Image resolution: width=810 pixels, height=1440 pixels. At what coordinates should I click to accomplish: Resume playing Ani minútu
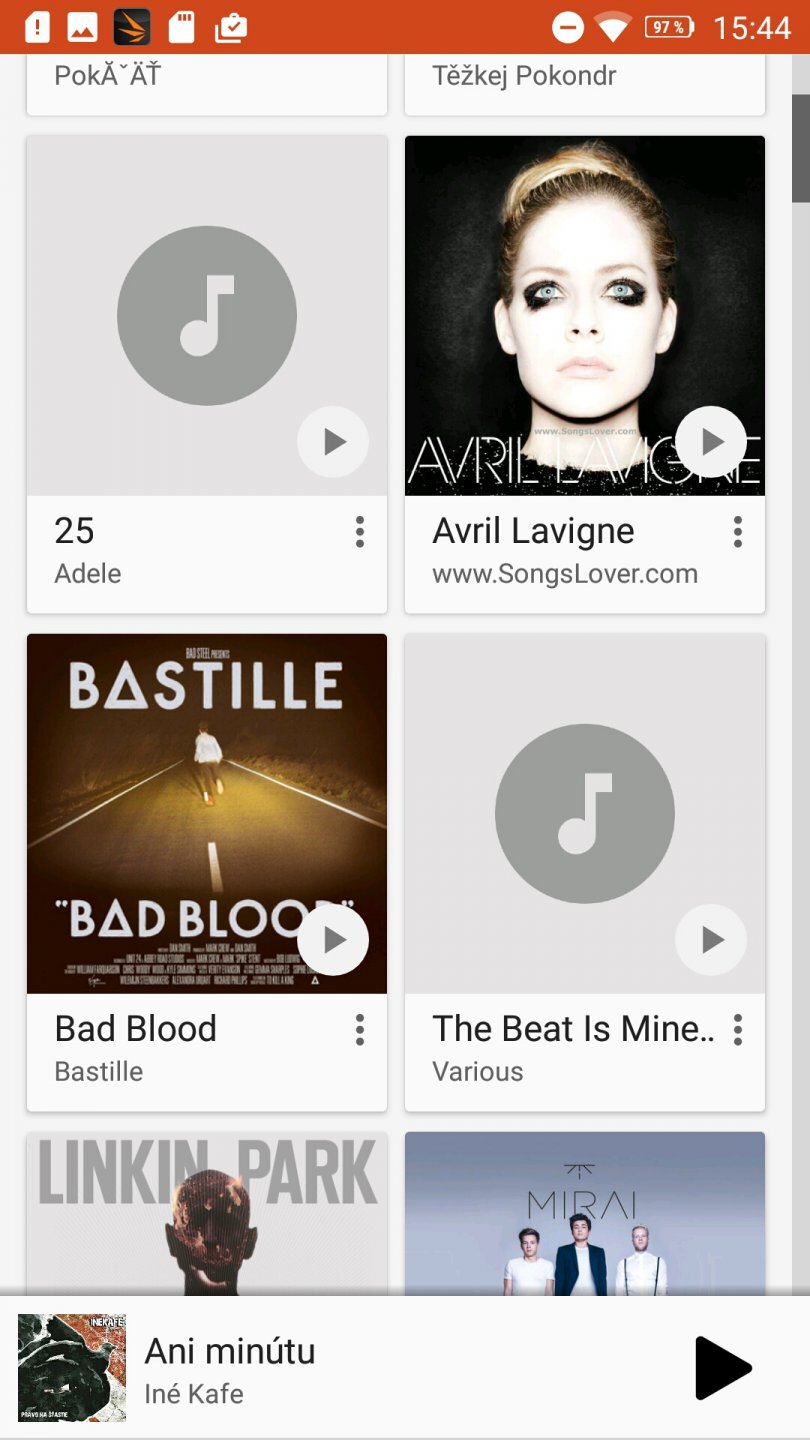pyautogui.click(x=723, y=1367)
